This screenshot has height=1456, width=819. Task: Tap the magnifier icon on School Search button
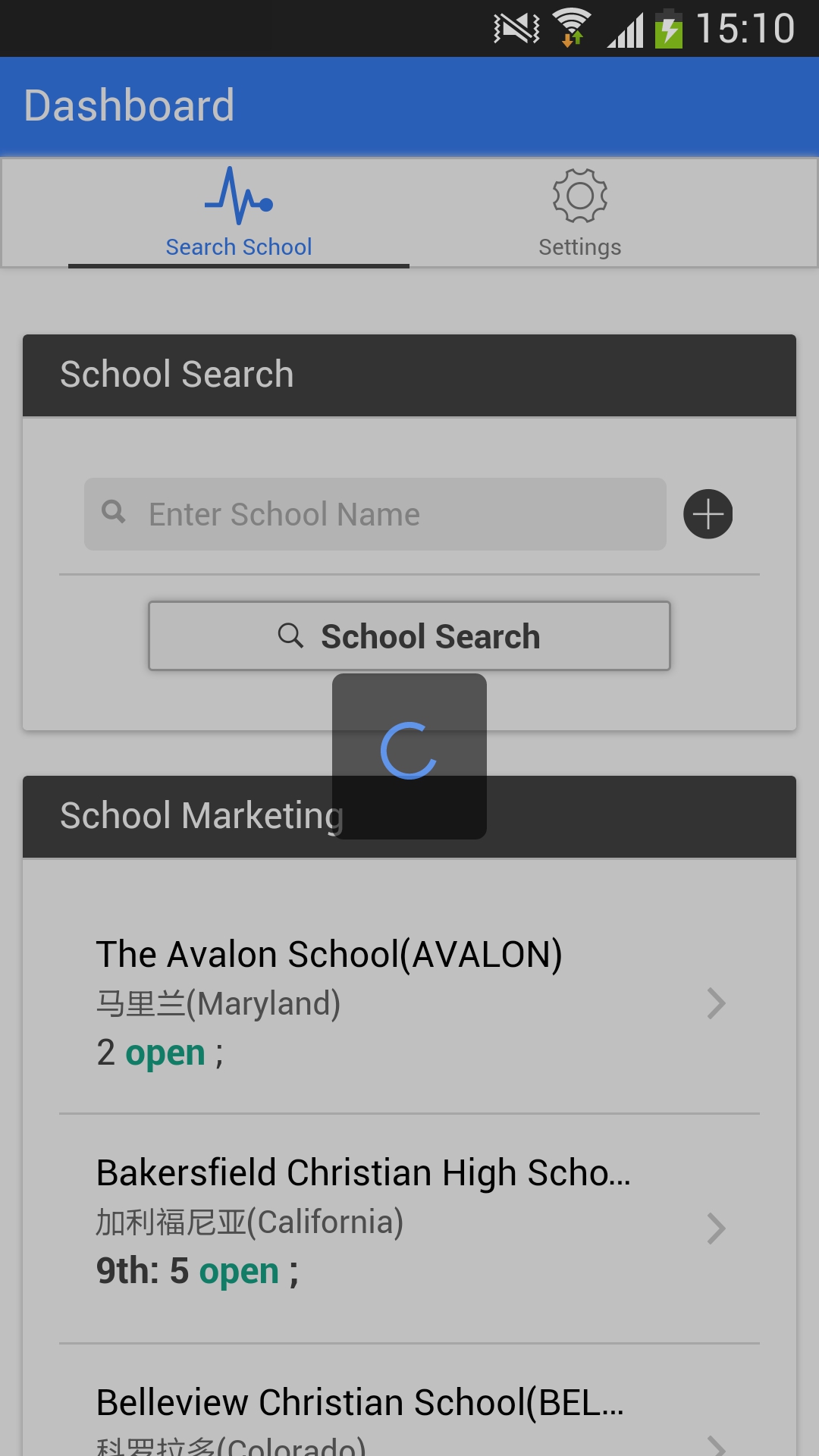pyautogui.click(x=291, y=636)
